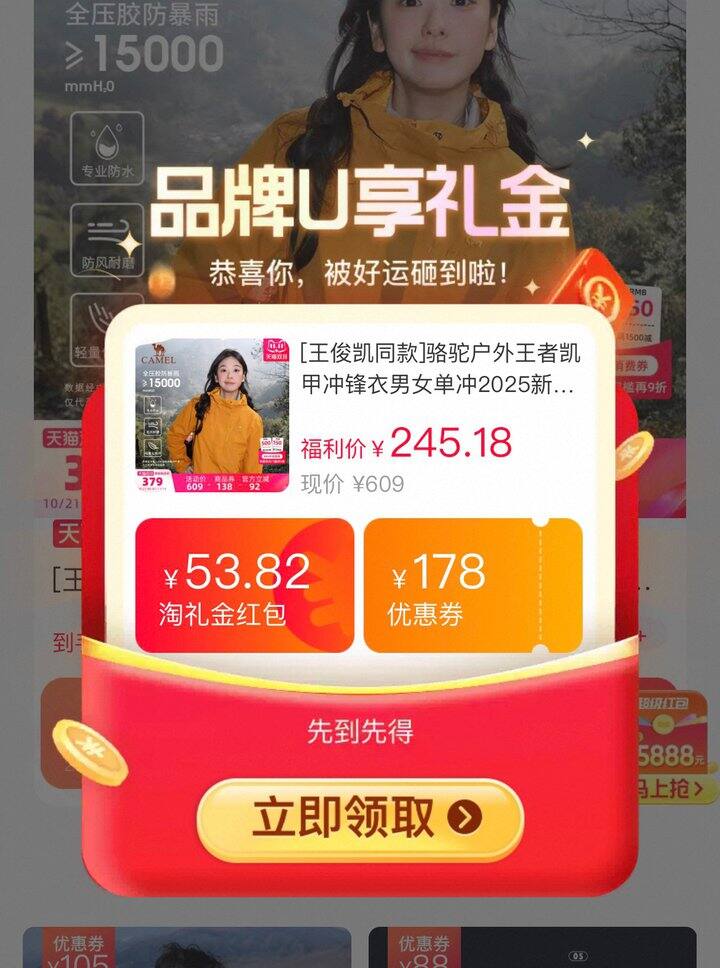Image resolution: width=720 pixels, height=968 pixels.
Task: Select the ¥178 优惠券 coupon card
Action: pyautogui.click(x=472, y=585)
